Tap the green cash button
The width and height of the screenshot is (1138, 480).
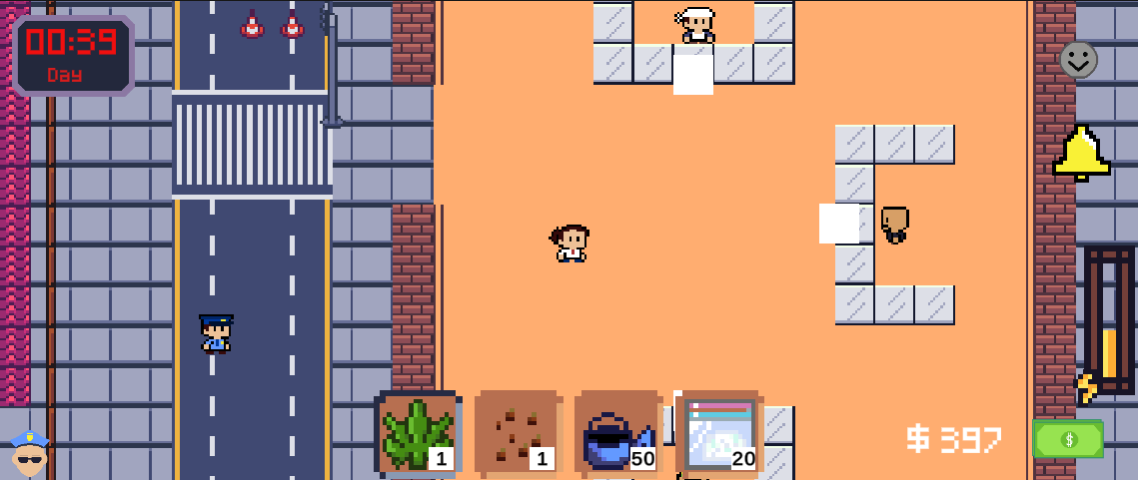pyautogui.click(x=1068, y=439)
